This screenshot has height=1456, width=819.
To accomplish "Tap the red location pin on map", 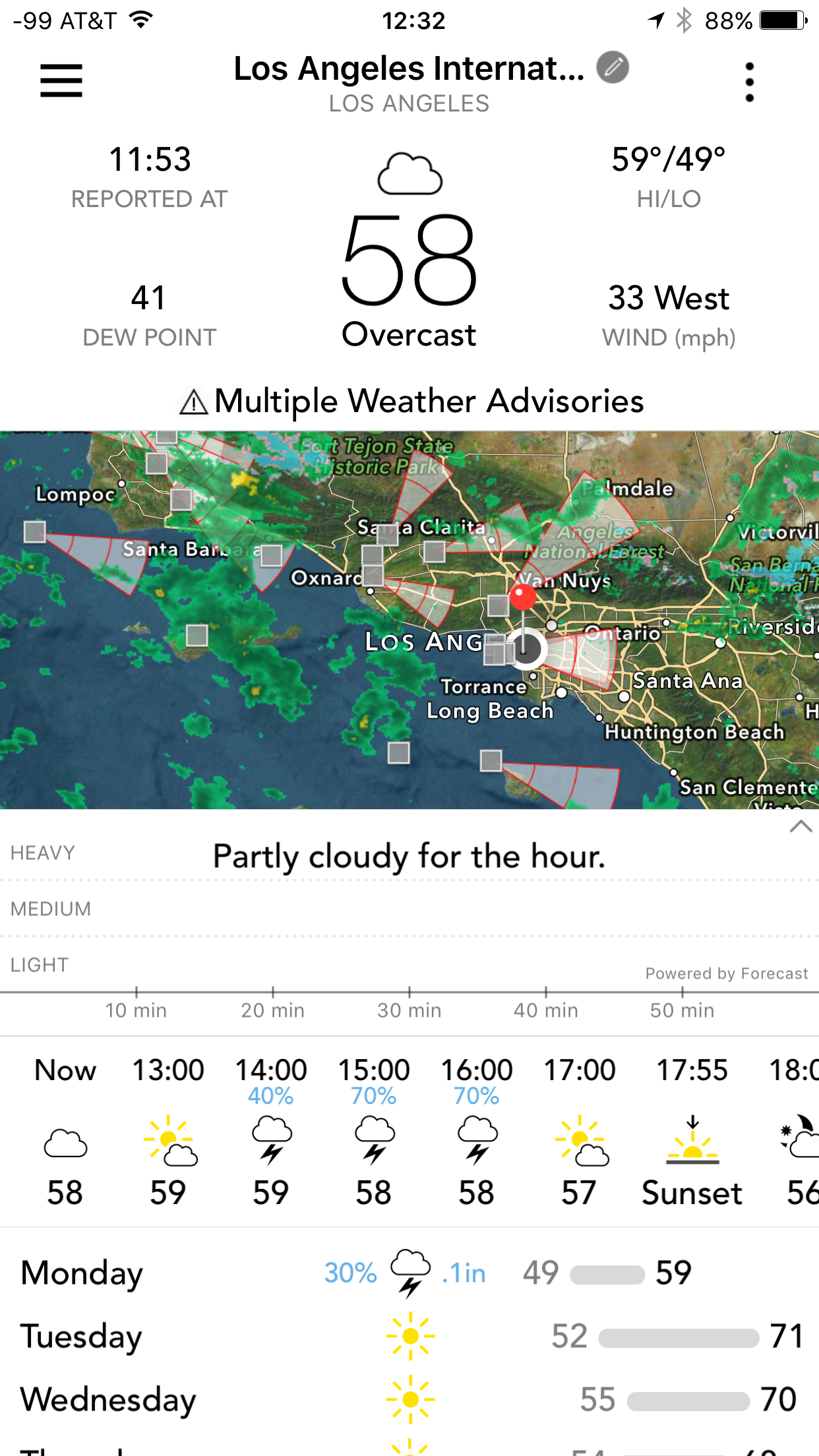I will [523, 597].
